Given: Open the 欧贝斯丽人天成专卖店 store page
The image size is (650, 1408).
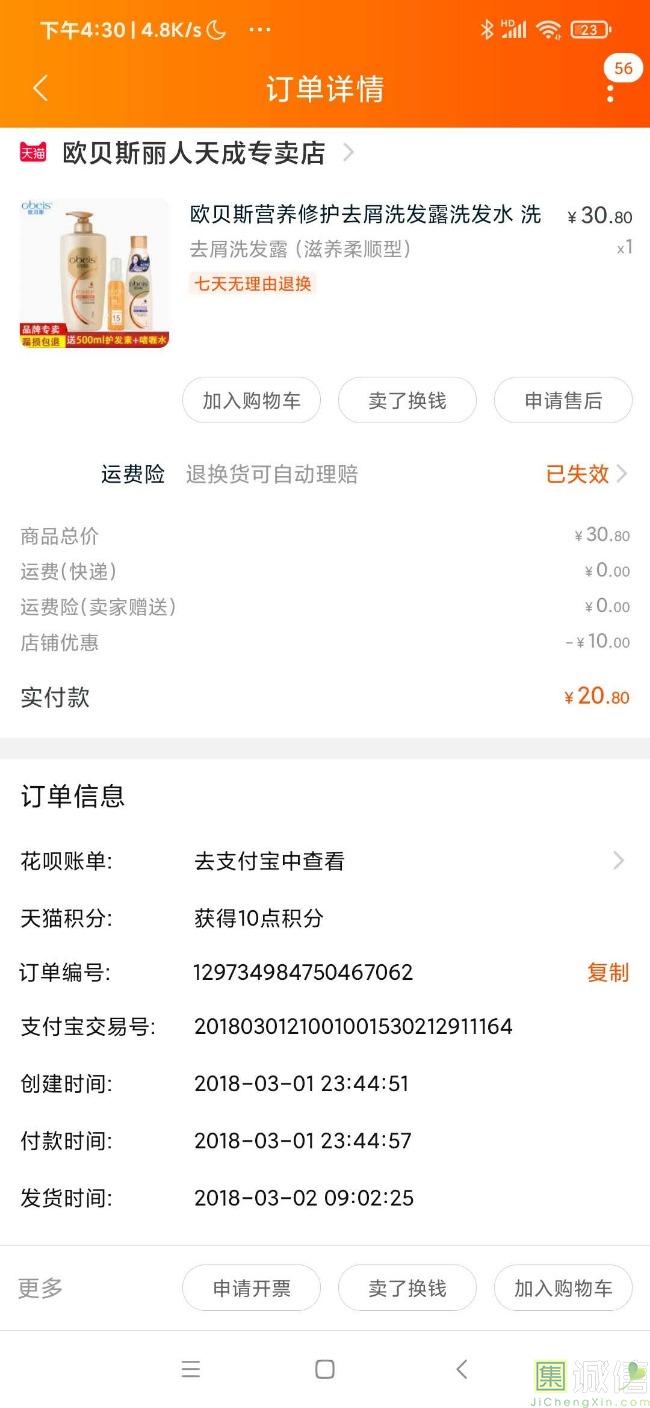Looking at the screenshot, I should click(x=194, y=153).
